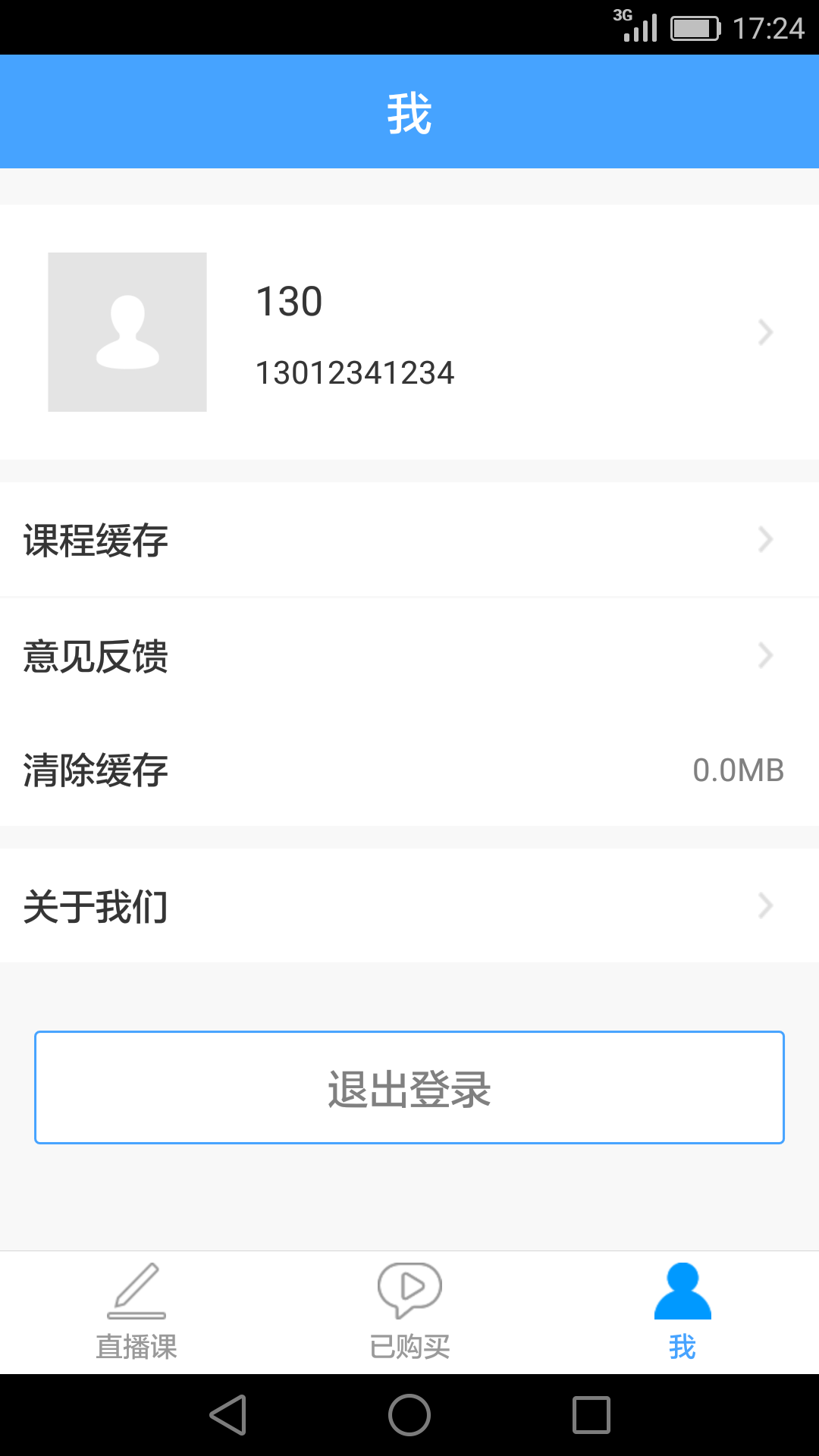819x1456 pixels.
Task: Tap the 0.0MB cache size indicator
Action: coord(739,770)
